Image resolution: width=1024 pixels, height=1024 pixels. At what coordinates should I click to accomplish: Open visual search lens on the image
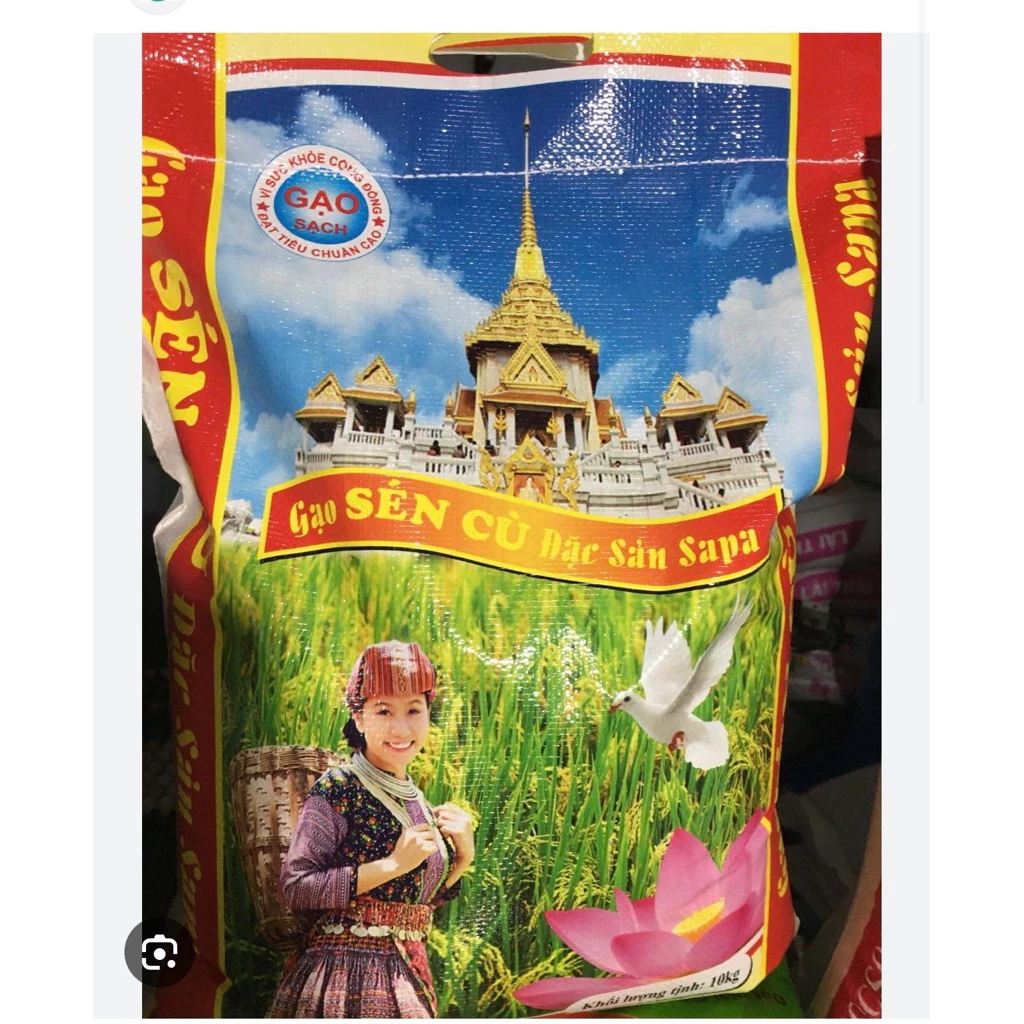coord(159,952)
